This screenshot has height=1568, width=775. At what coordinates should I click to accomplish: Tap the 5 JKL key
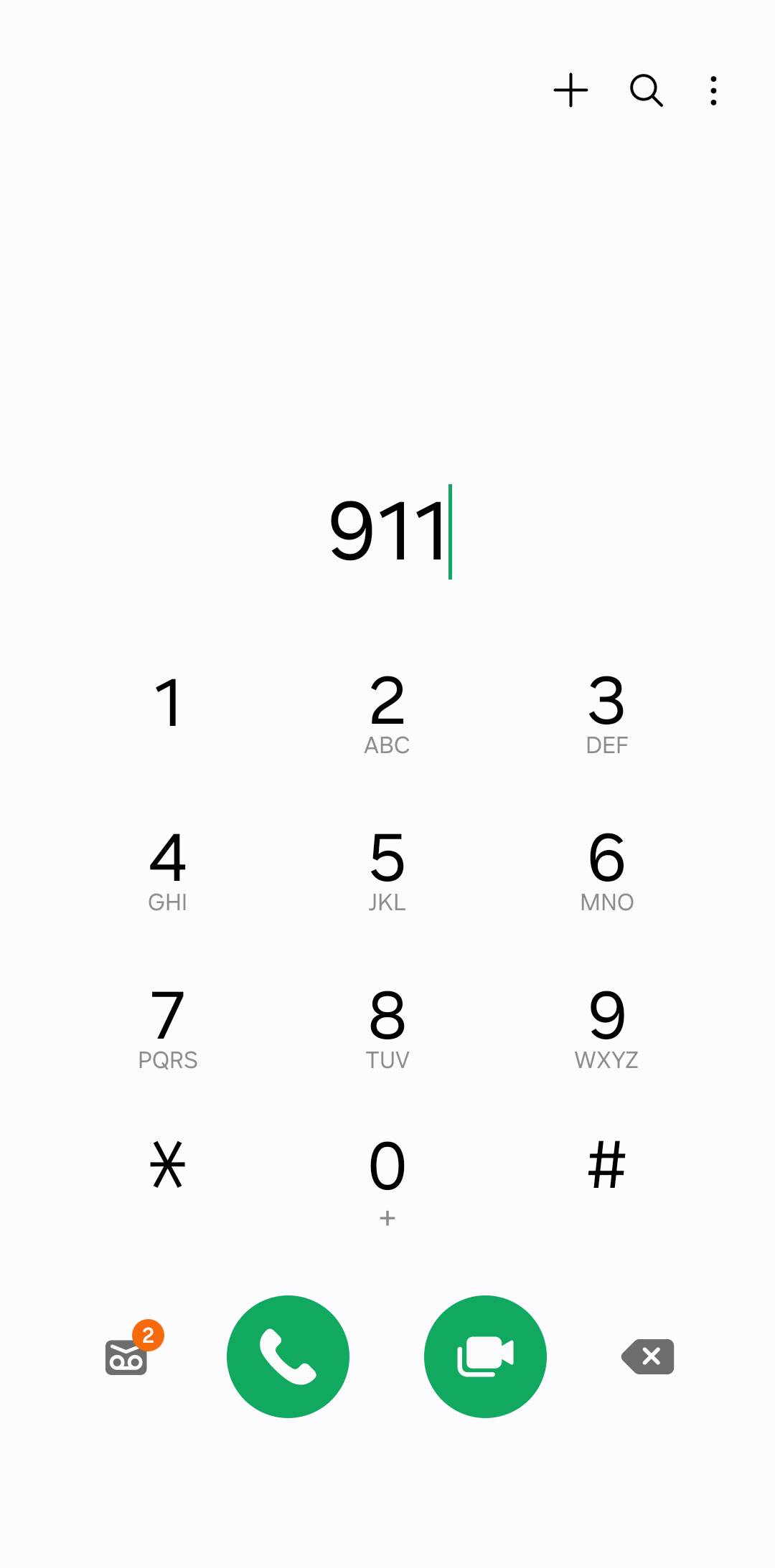point(387,869)
